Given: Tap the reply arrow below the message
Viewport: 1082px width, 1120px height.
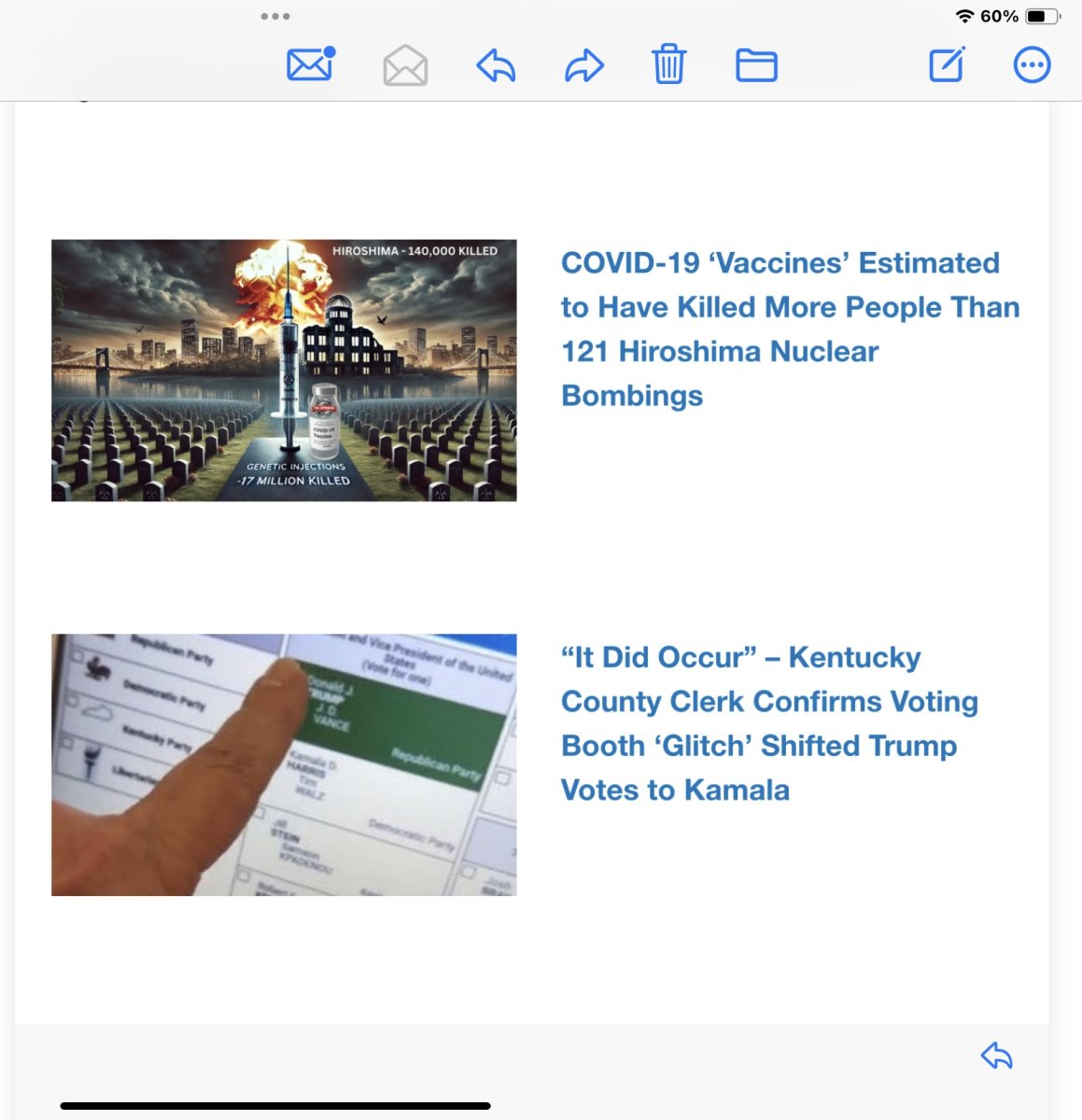Looking at the screenshot, I should point(996,1056).
